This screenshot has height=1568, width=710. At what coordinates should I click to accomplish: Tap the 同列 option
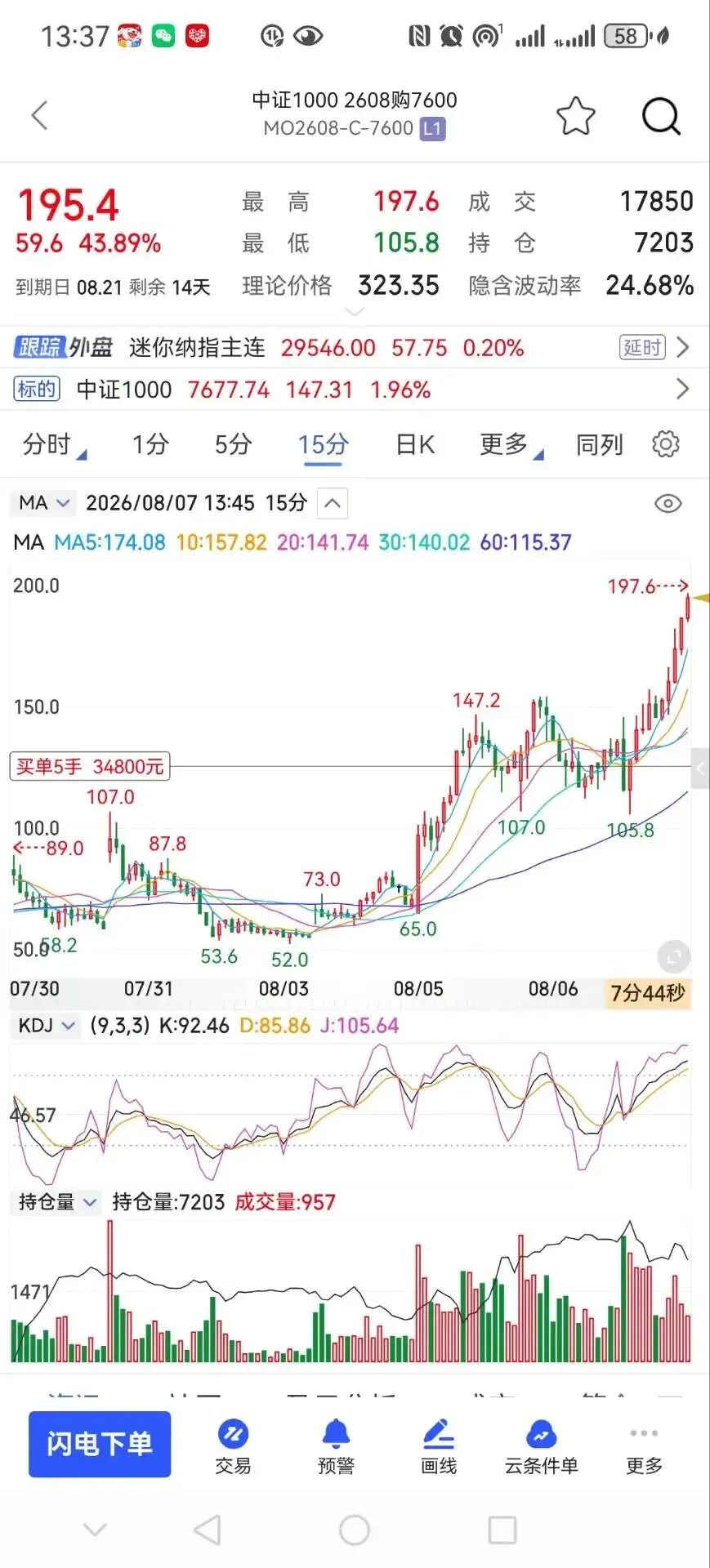[x=599, y=444]
